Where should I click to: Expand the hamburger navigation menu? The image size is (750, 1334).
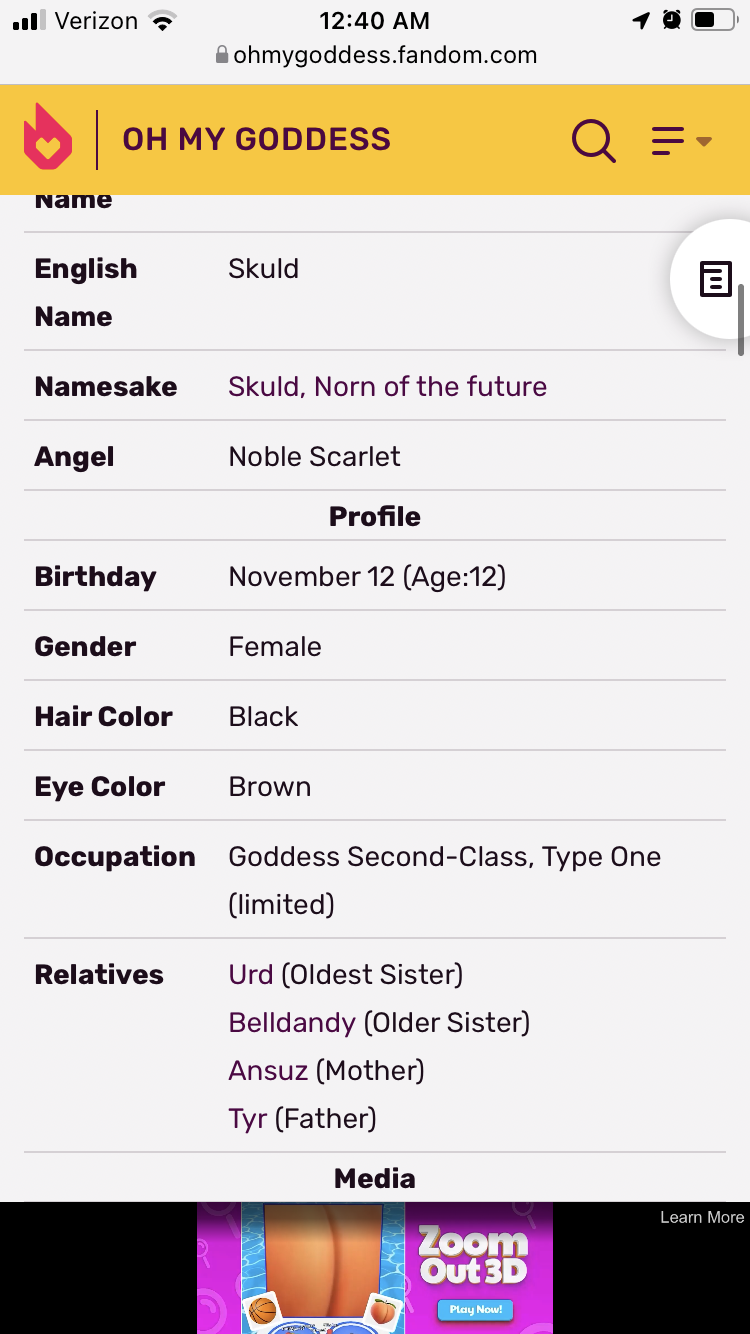(x=681, y=140)
